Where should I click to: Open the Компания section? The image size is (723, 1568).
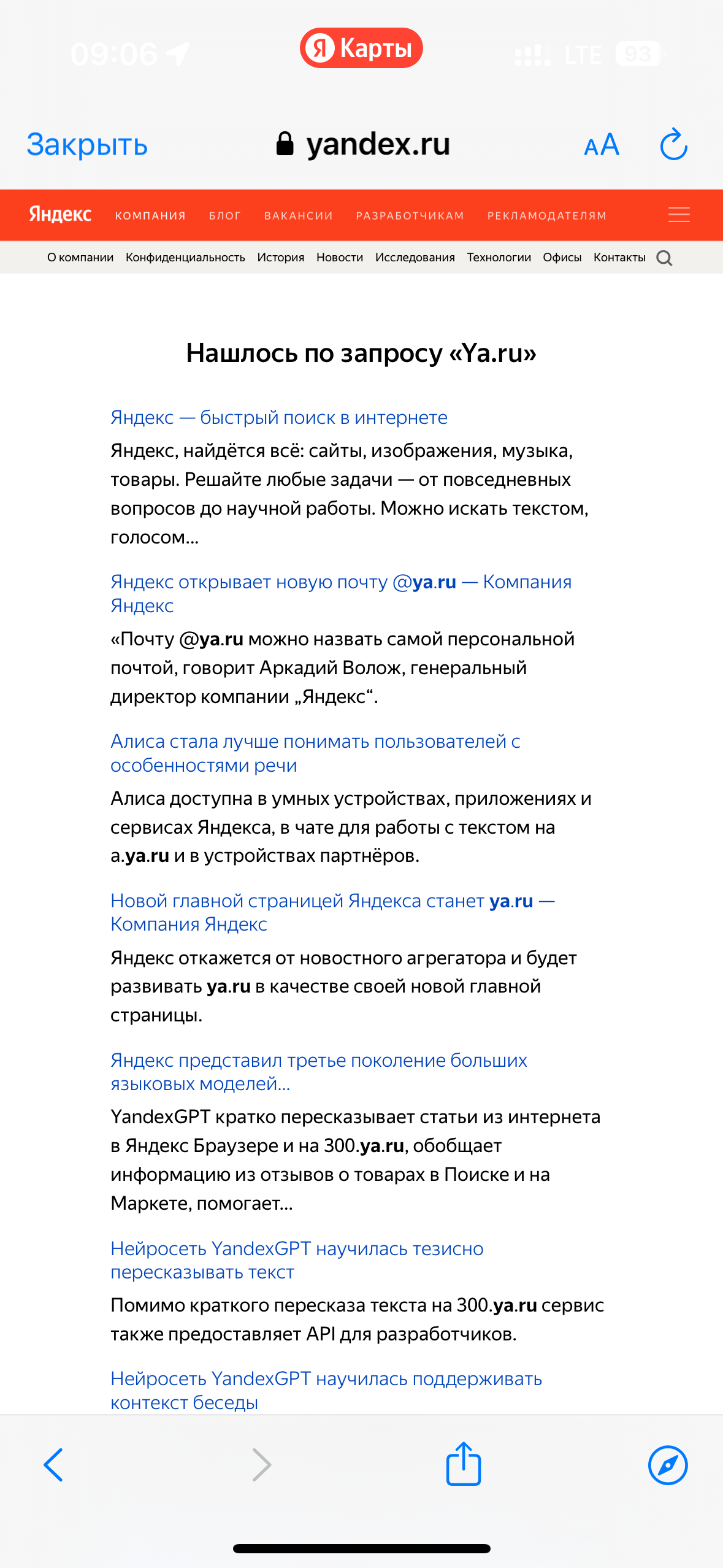click(150, 216)
